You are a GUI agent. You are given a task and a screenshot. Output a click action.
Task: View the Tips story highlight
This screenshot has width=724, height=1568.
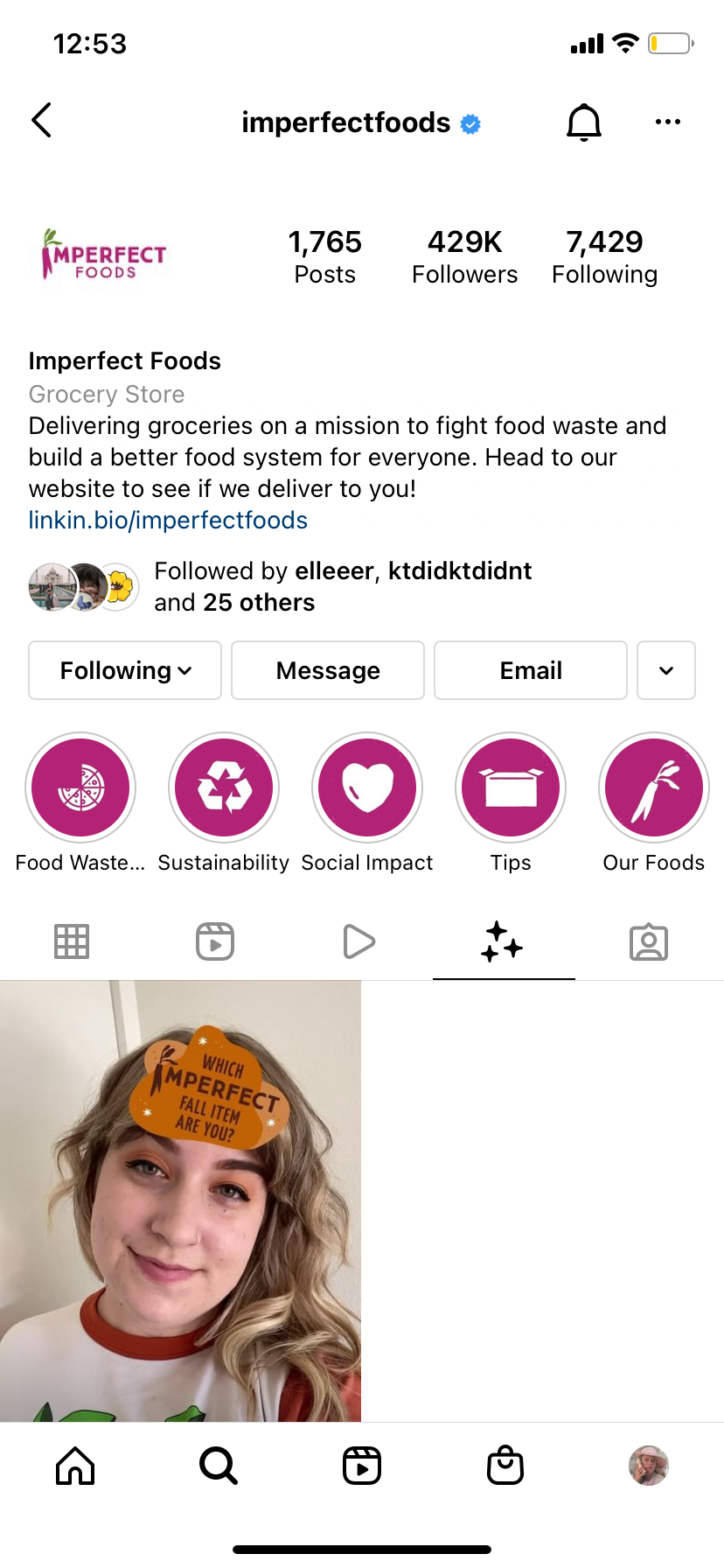511,788
